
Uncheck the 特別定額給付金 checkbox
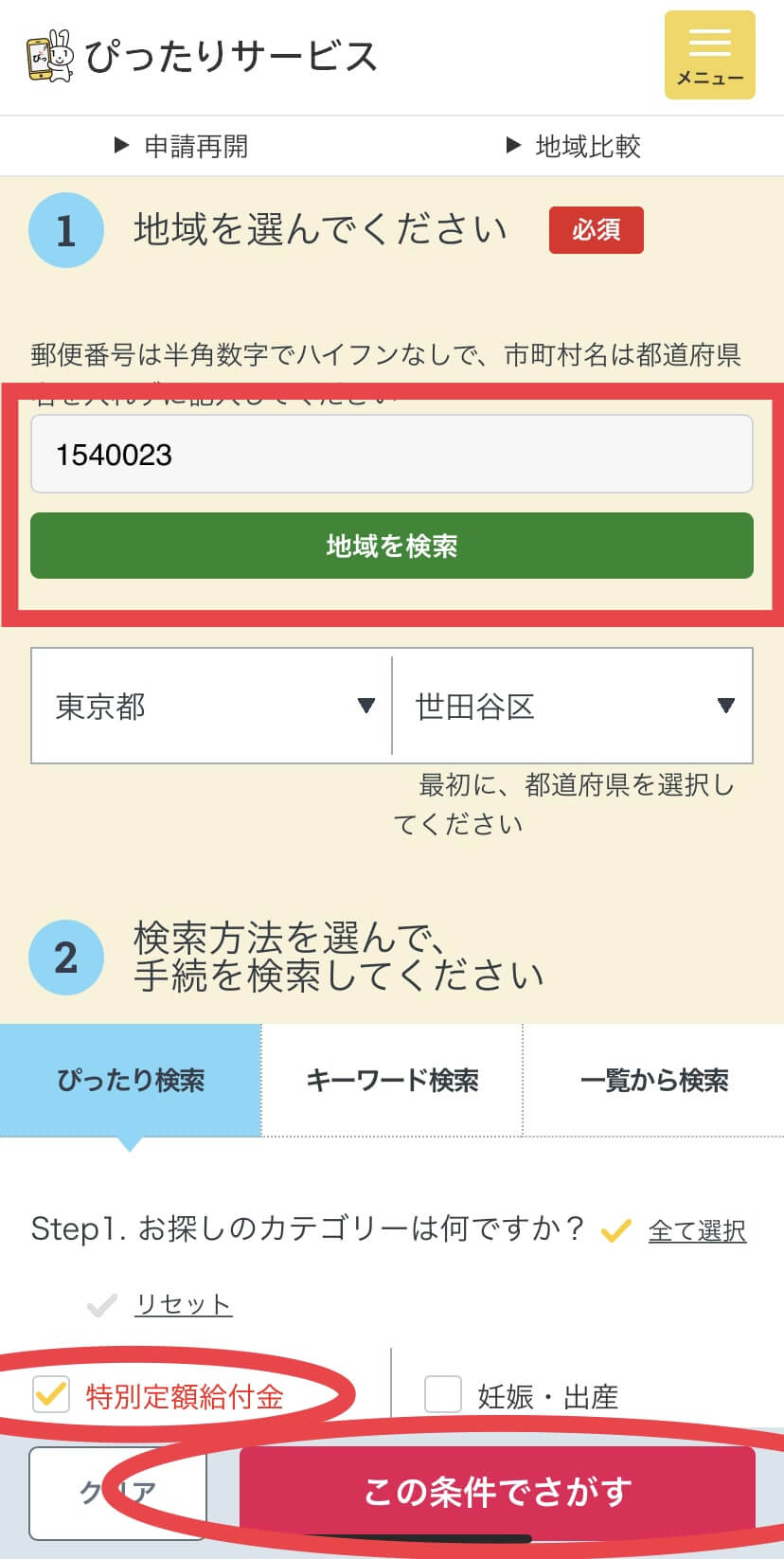point(50,1394)
